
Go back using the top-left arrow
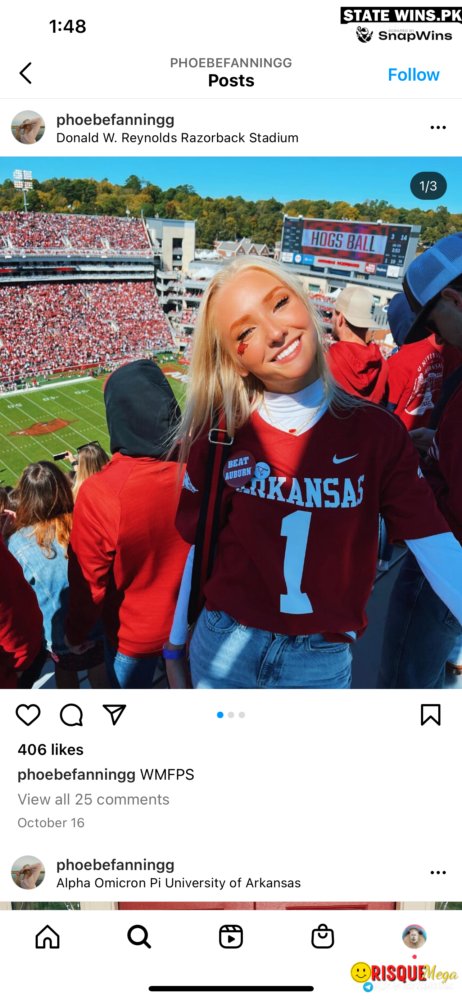(x=26, y=73)
